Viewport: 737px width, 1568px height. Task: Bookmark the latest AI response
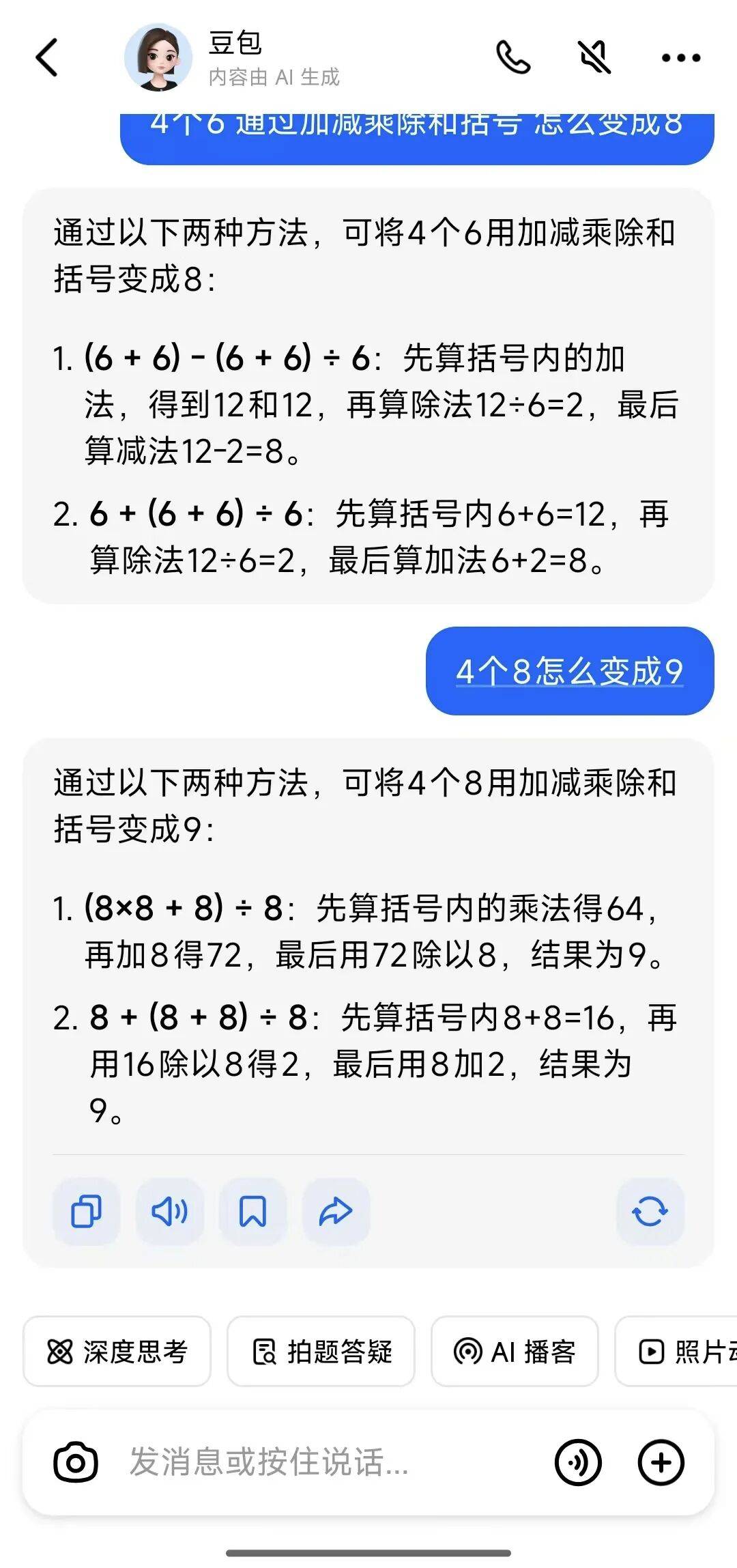(252, 1211)
